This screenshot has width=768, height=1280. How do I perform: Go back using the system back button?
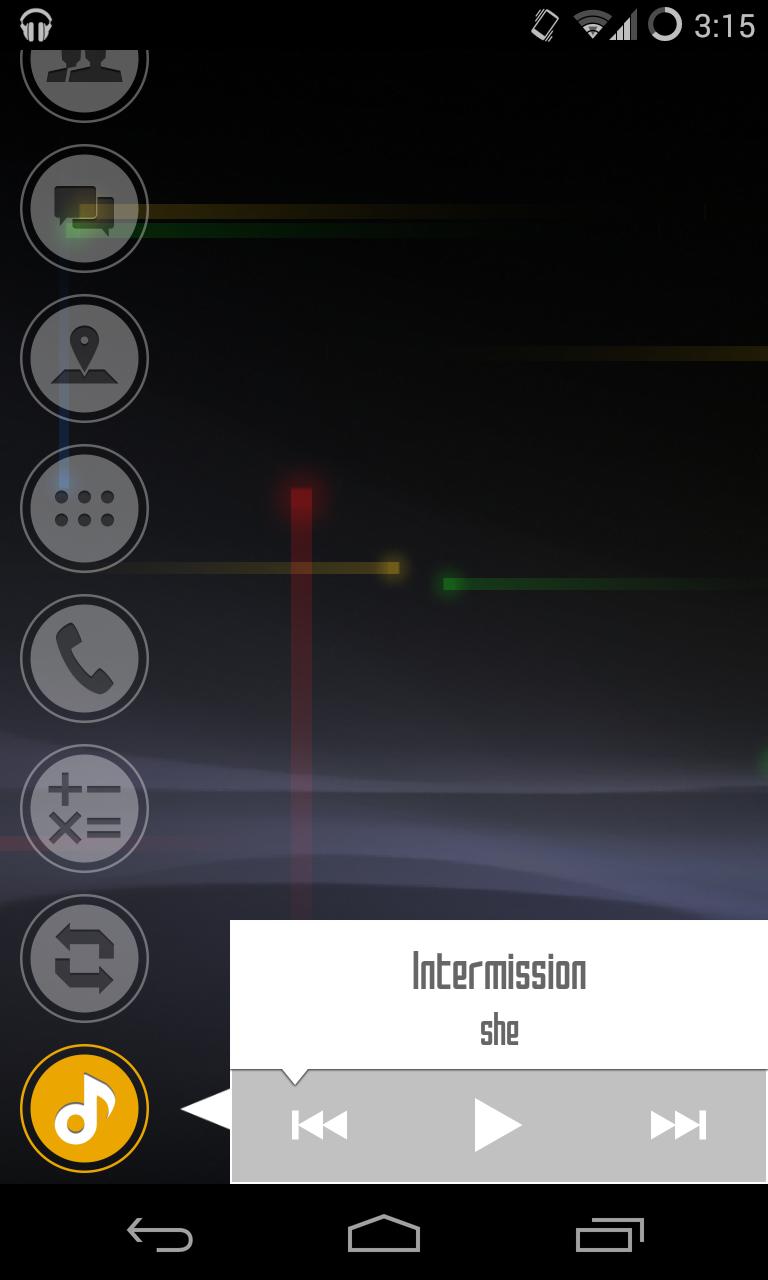[160, 1235]
